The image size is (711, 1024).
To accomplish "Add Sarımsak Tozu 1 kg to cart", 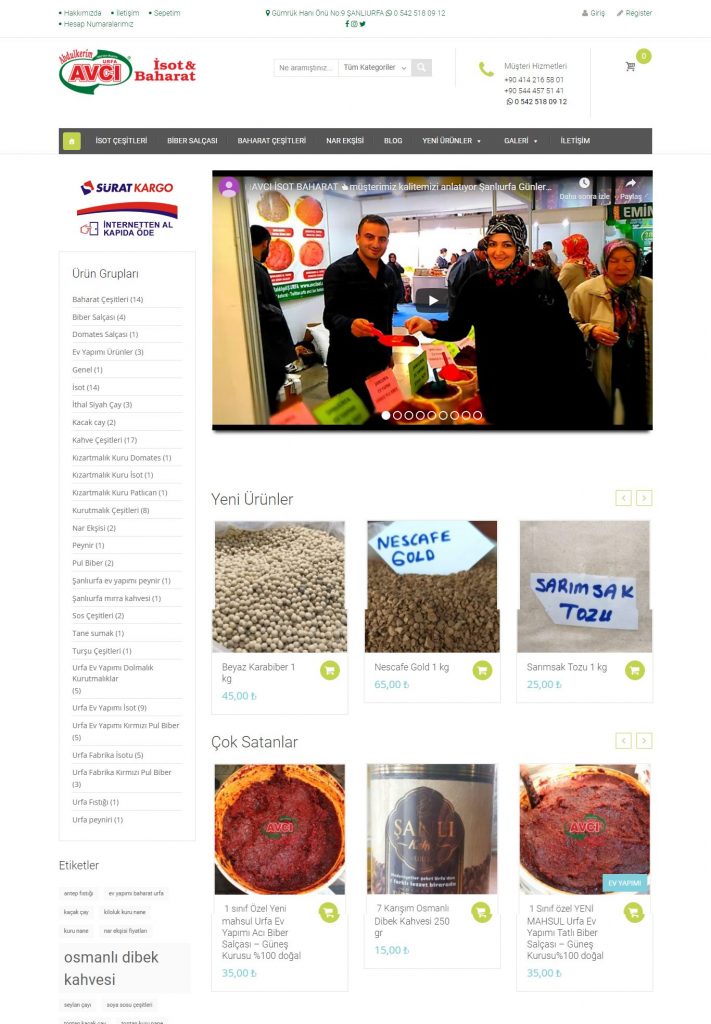I will coord(634,670).
